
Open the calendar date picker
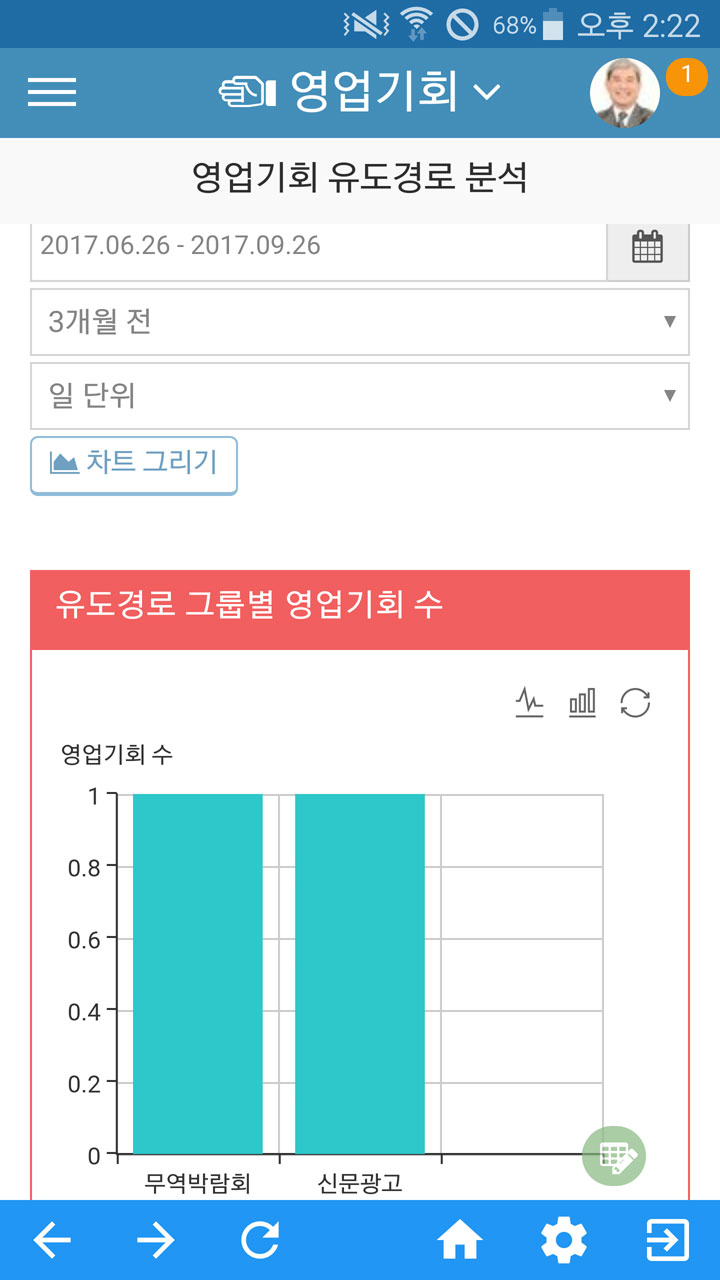tap(648, 247)
